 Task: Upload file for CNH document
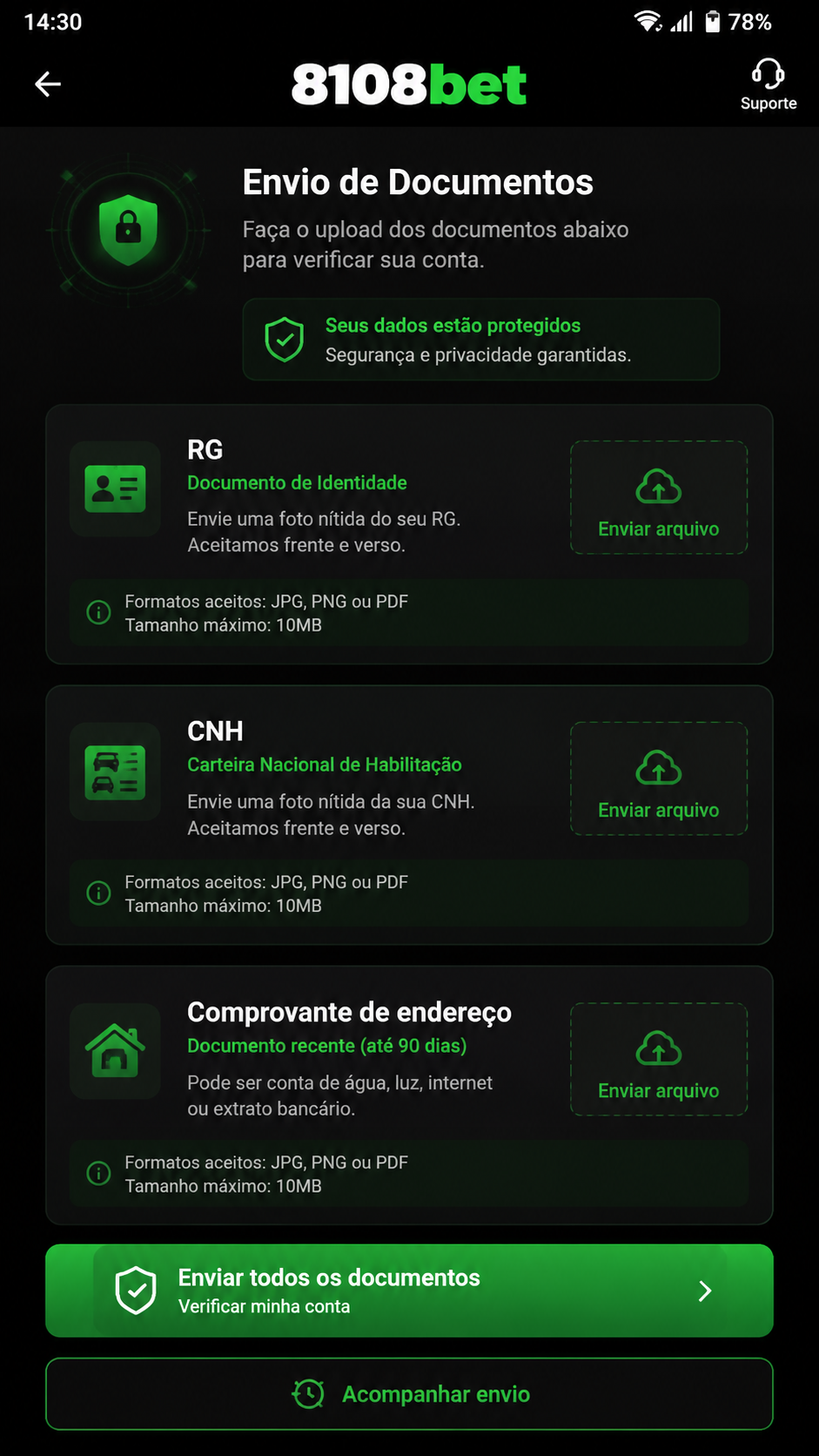pyautogui.click(x=659, y=779)
